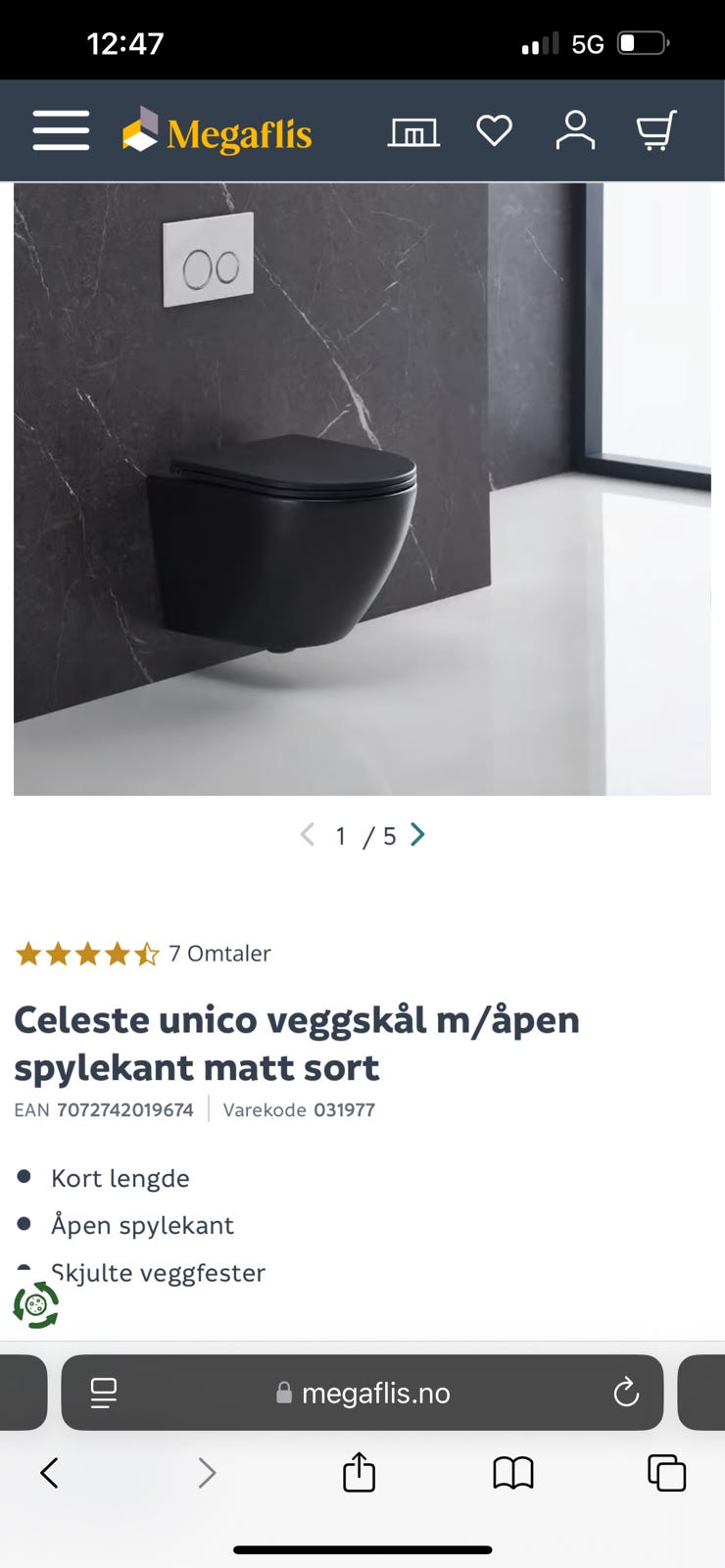This screenshot has height=1568, width=725.
Task: Open the Safari share sheet icon
Action: (361, 1472)
